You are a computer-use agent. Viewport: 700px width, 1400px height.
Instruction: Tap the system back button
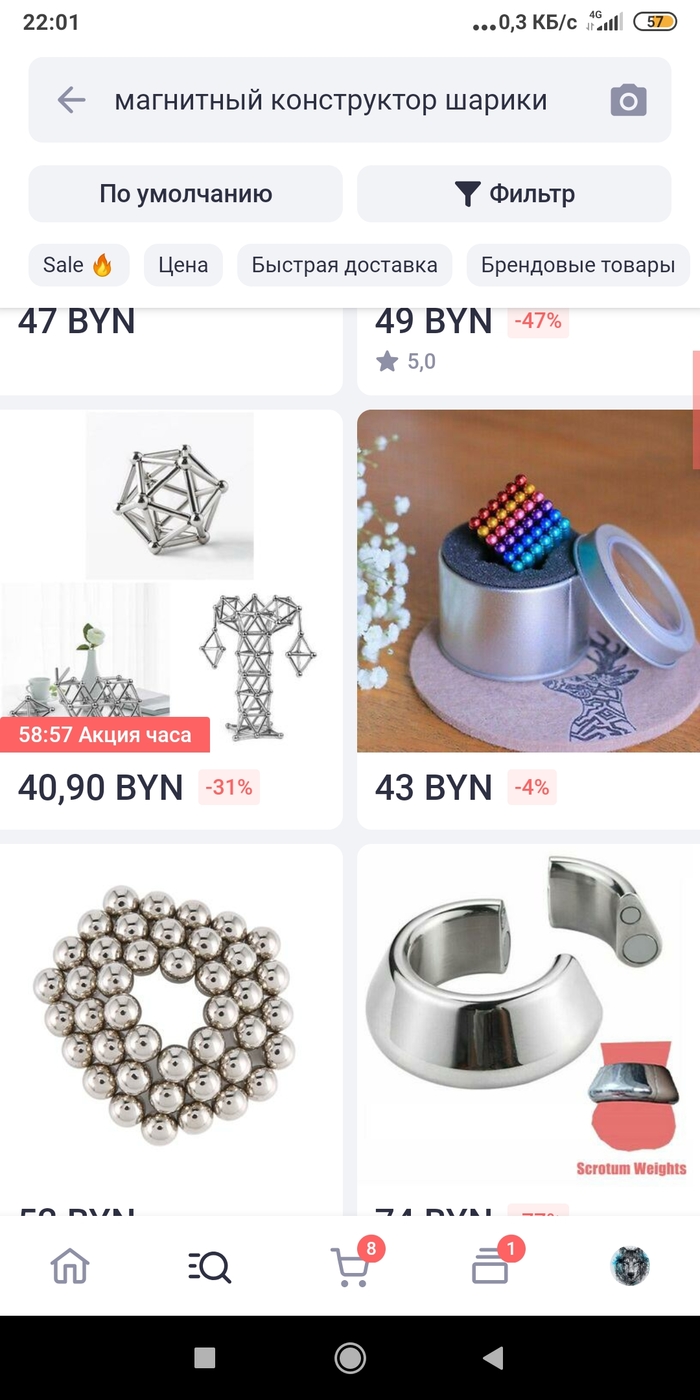point(492,1357)
